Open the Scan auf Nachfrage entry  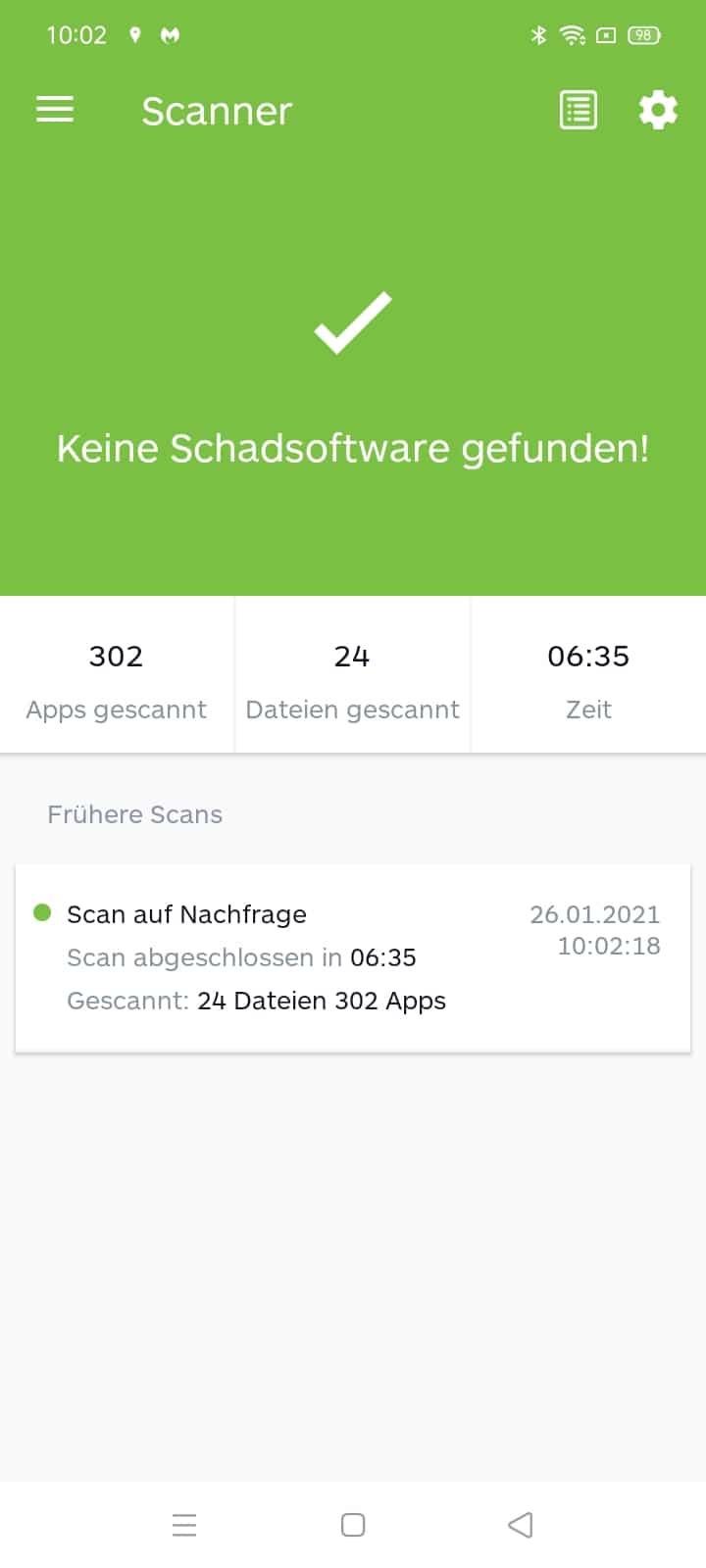click(353, 958)
